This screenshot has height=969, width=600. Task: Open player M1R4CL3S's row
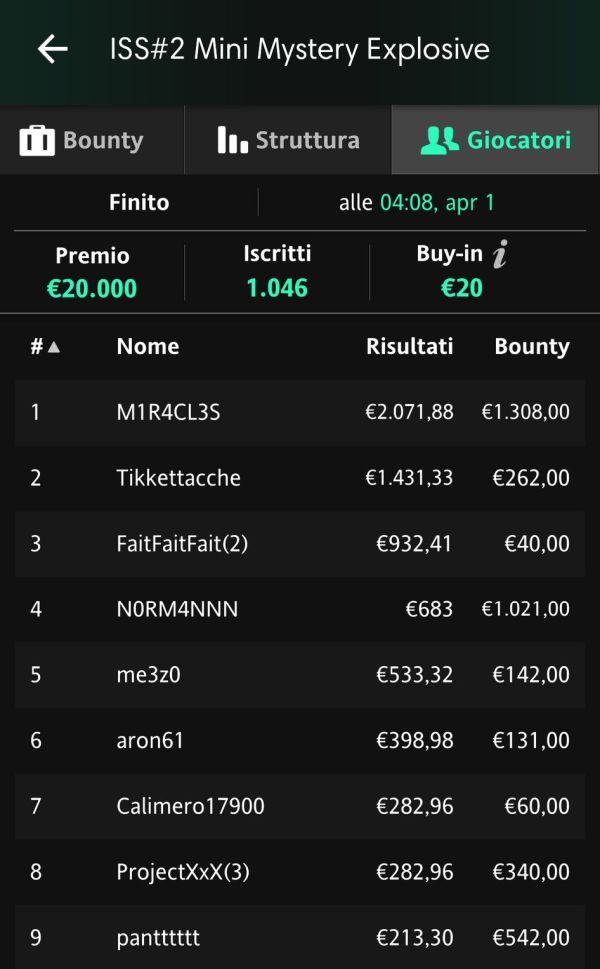[300, 412]
